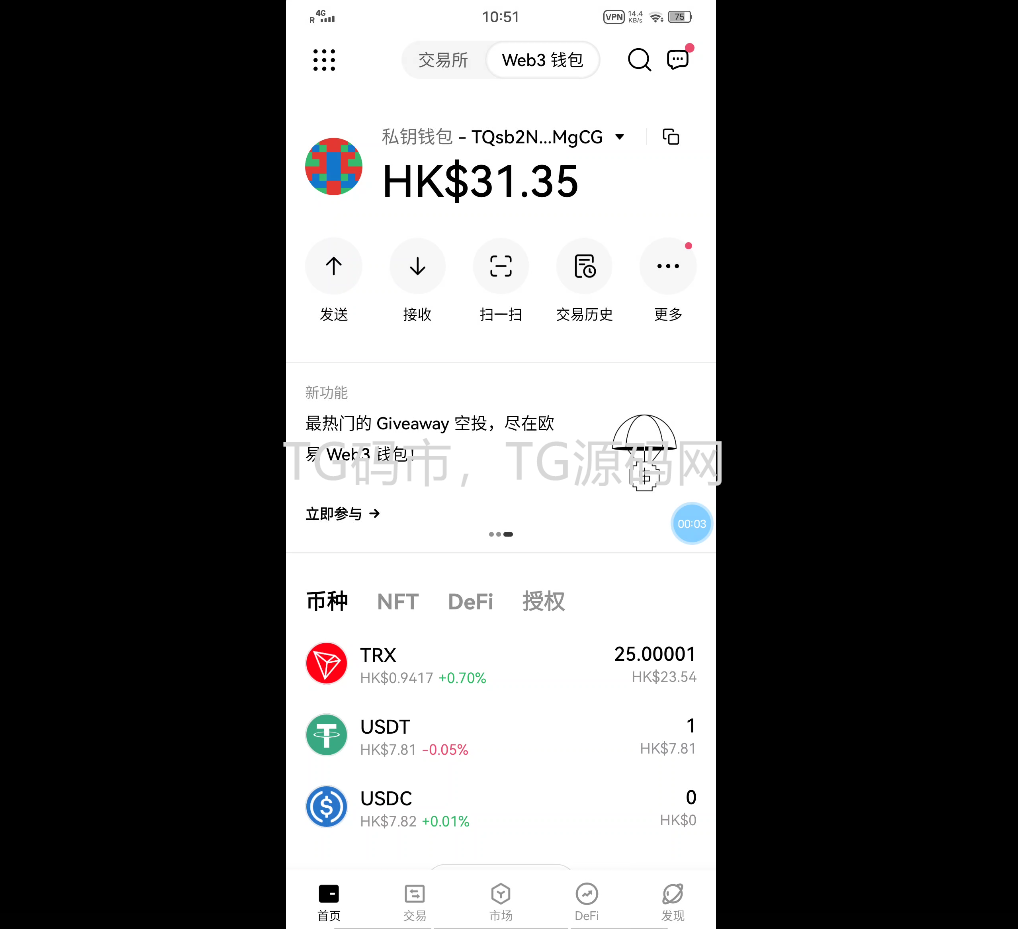This screenshot has width=1018, height=929.
Task: Switch to the 交易所 segment
Action: [x=443, y=60]
